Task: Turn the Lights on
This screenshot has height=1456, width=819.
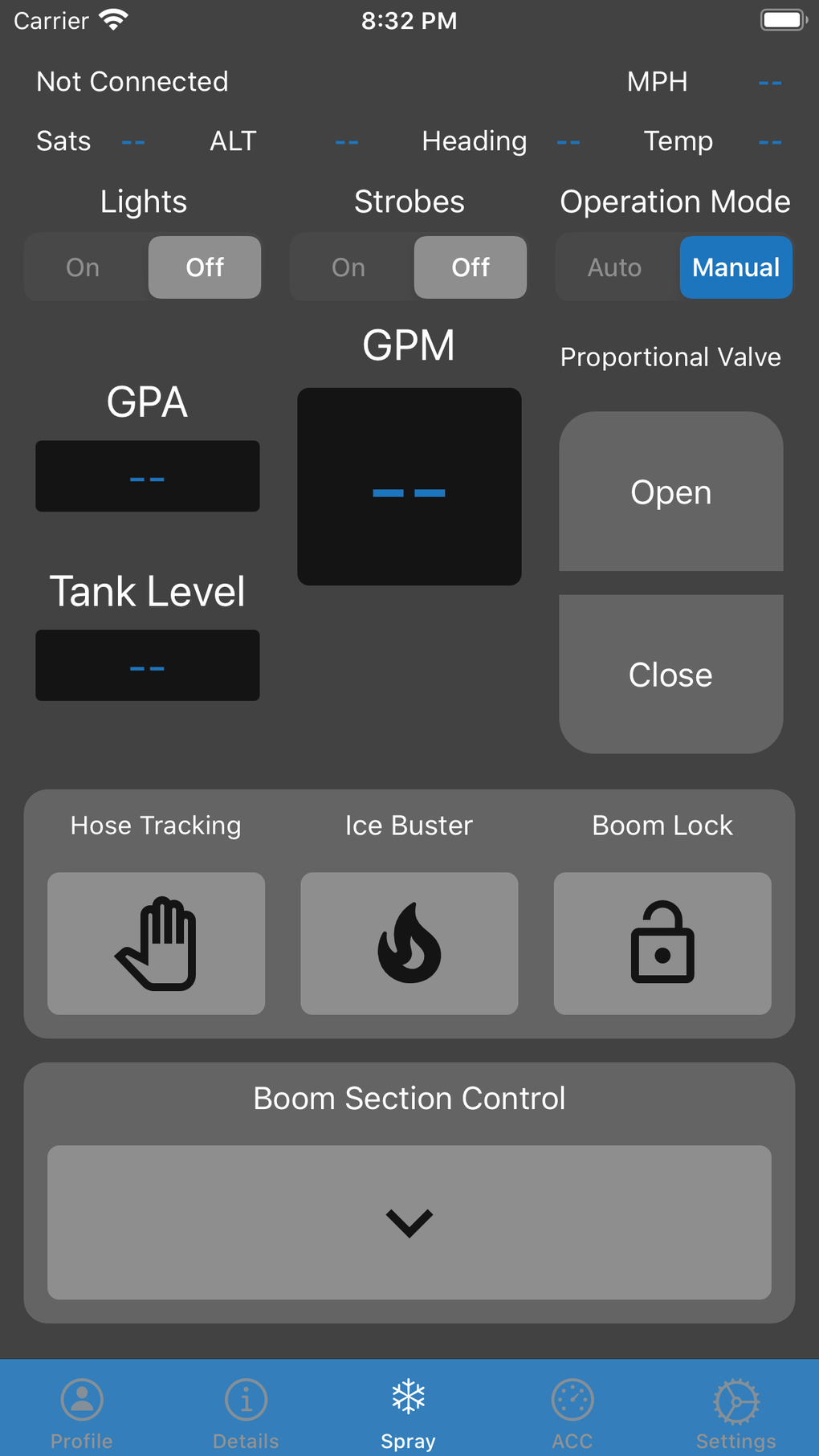Action: 83,267
